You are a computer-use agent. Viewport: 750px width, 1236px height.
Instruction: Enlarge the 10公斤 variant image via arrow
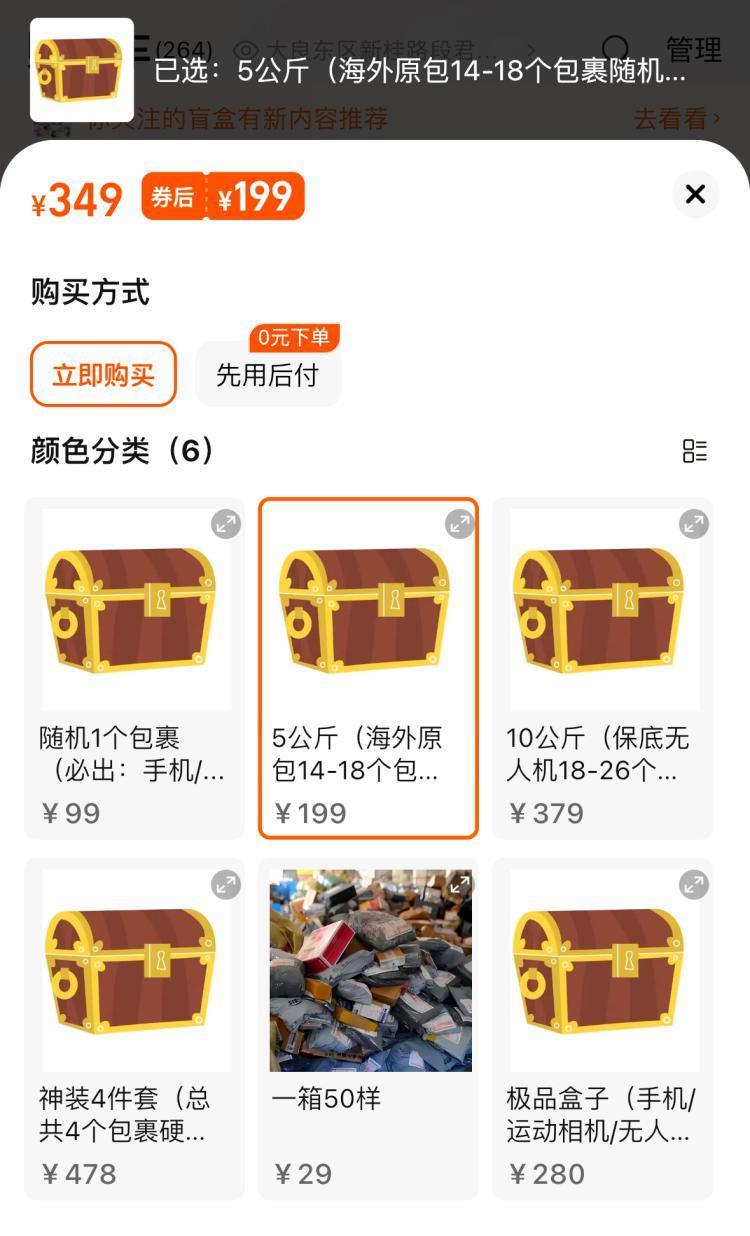(x=694, y=524)
